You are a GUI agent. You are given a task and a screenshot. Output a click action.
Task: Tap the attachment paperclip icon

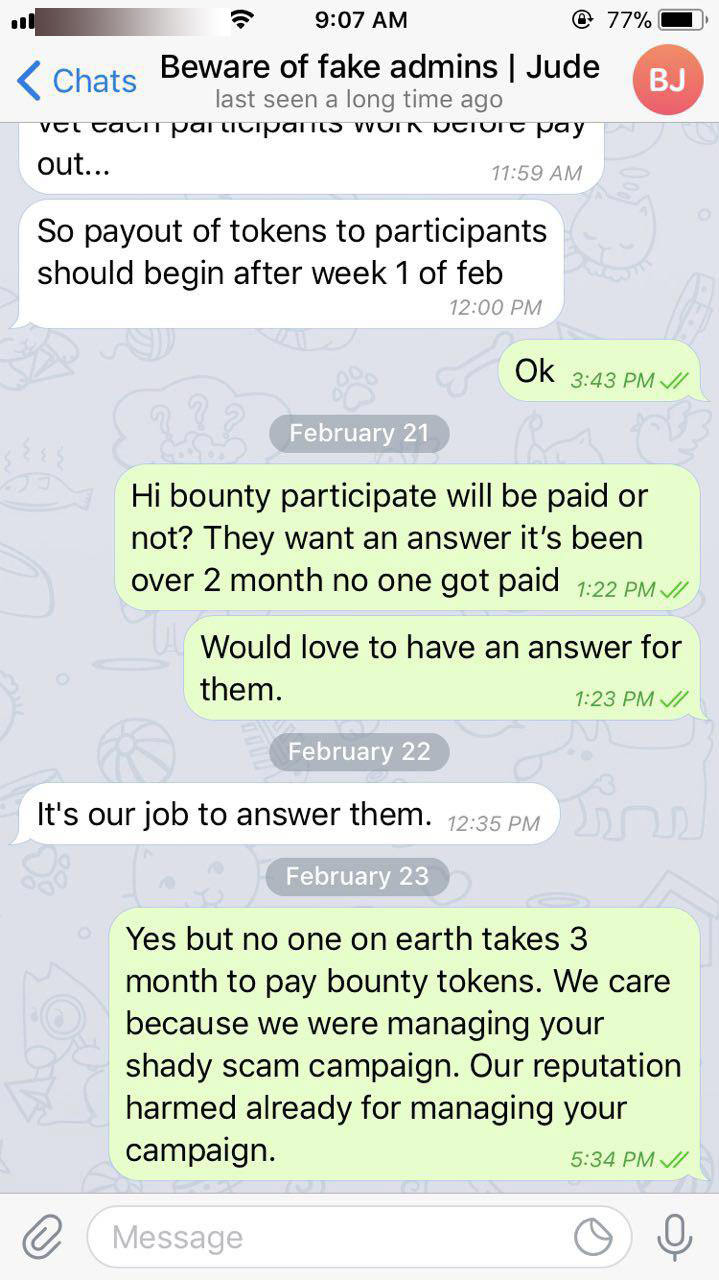pos(42,1237)
